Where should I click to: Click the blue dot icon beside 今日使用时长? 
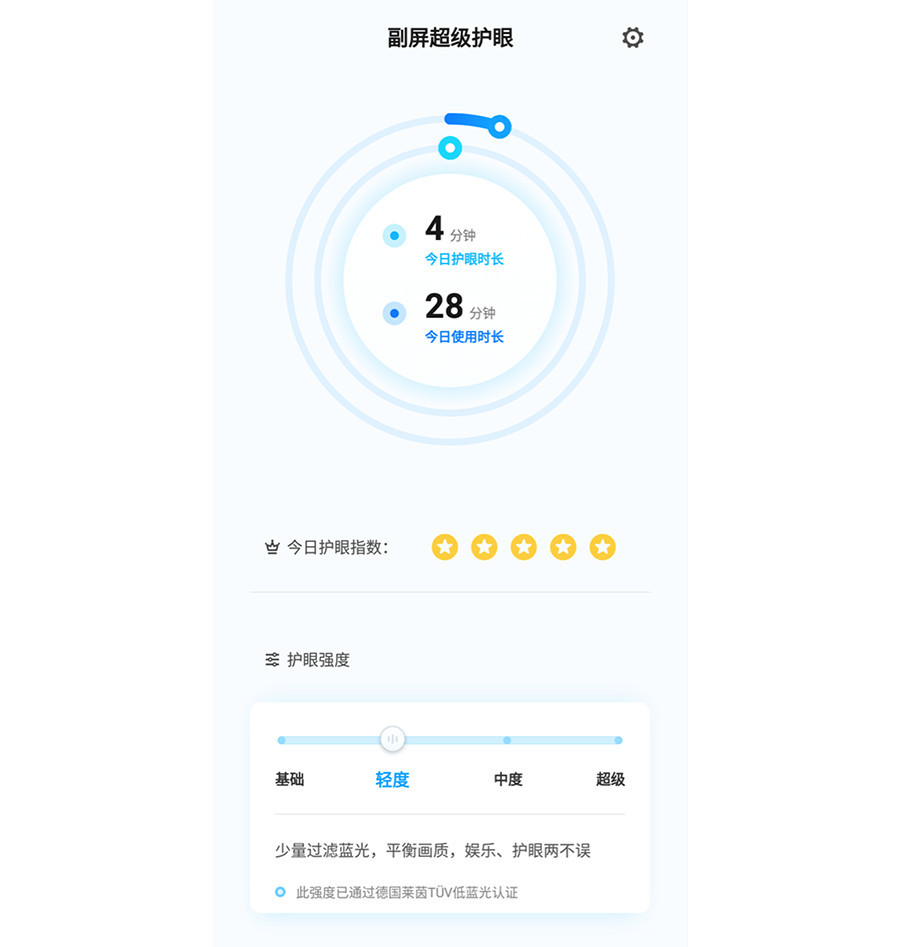coord(394,312)
